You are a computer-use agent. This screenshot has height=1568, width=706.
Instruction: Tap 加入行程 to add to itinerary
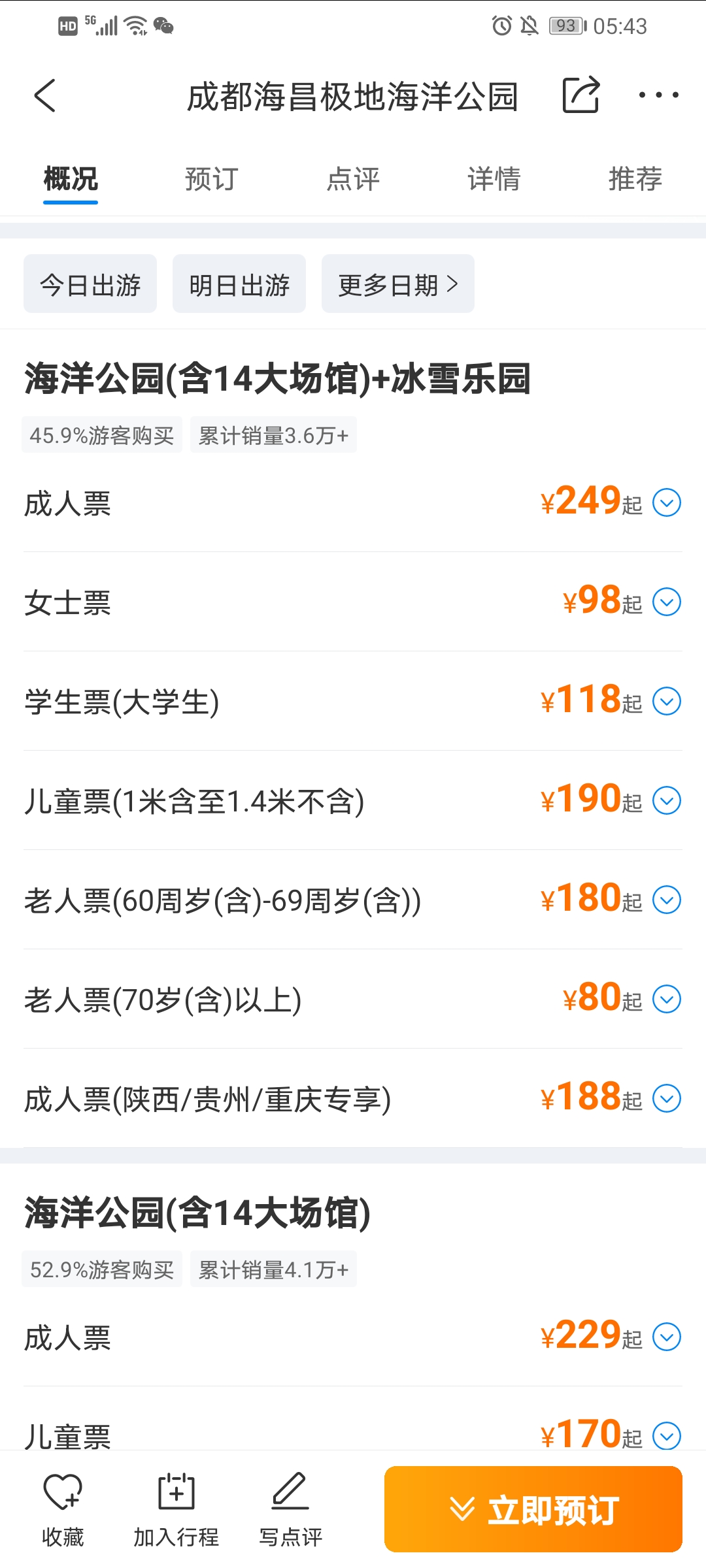pos(176,1509)
